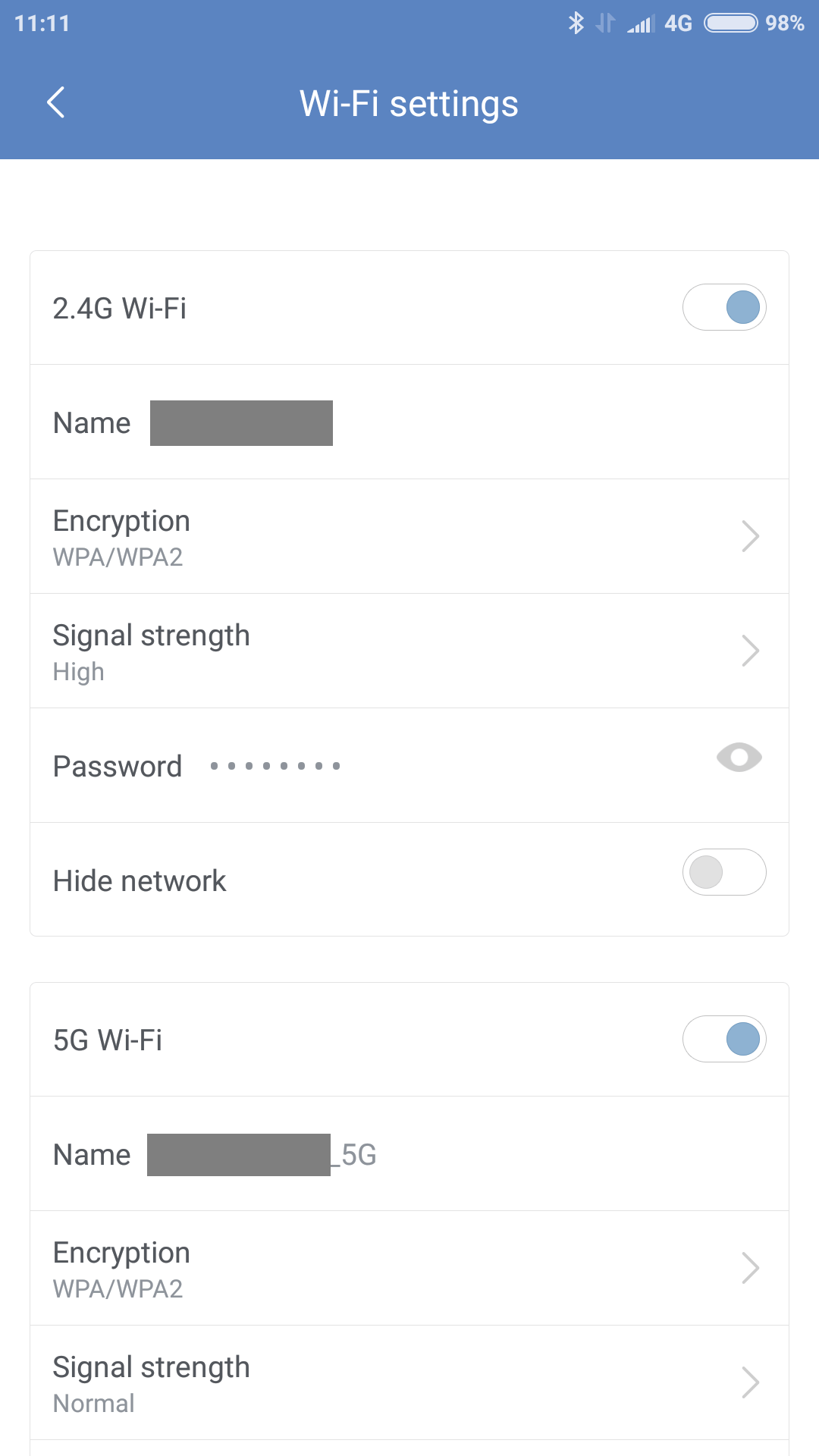
Task: Open Encryption for 5G Wi-Fi
Action: coord(409,1268)
